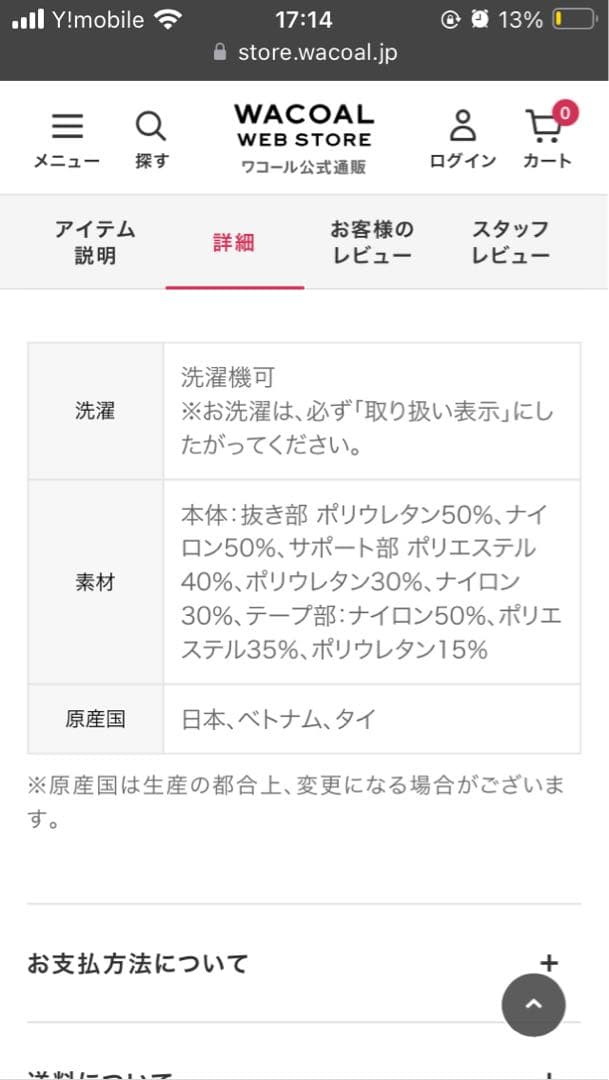Open the メニュー hamburger menu

click(67, 139)
